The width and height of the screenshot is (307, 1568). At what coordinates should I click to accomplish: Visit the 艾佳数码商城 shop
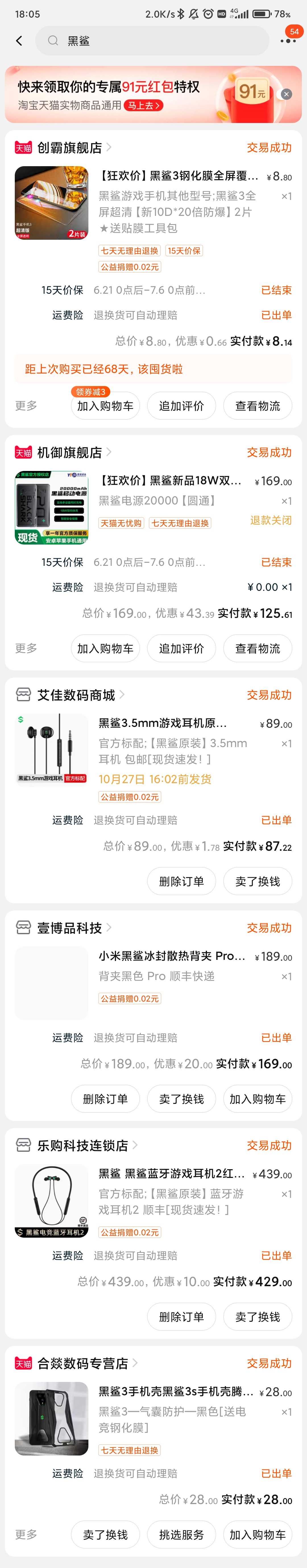pos(76,695)
